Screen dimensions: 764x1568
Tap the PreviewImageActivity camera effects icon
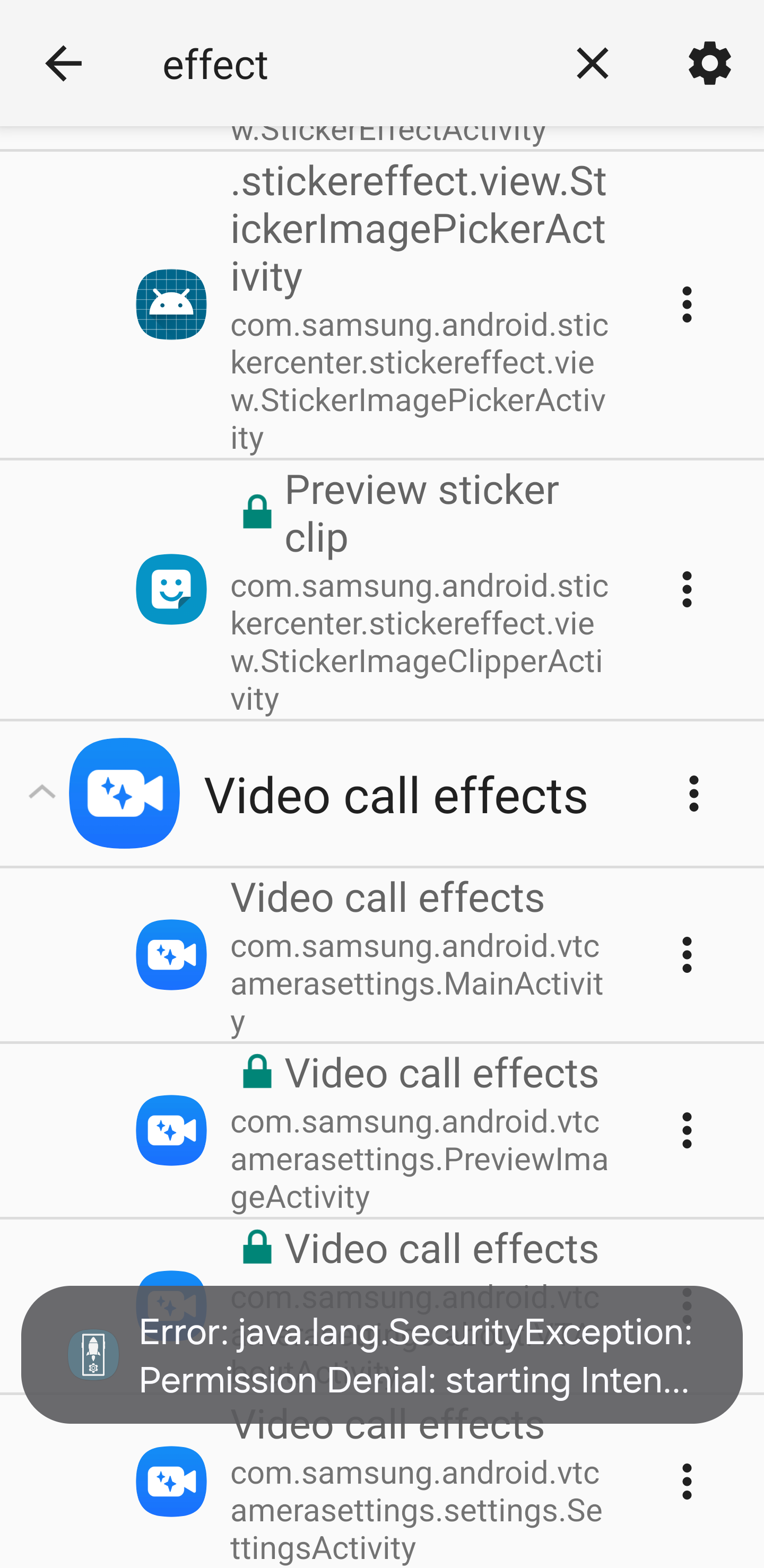[x=171, y=1130]
